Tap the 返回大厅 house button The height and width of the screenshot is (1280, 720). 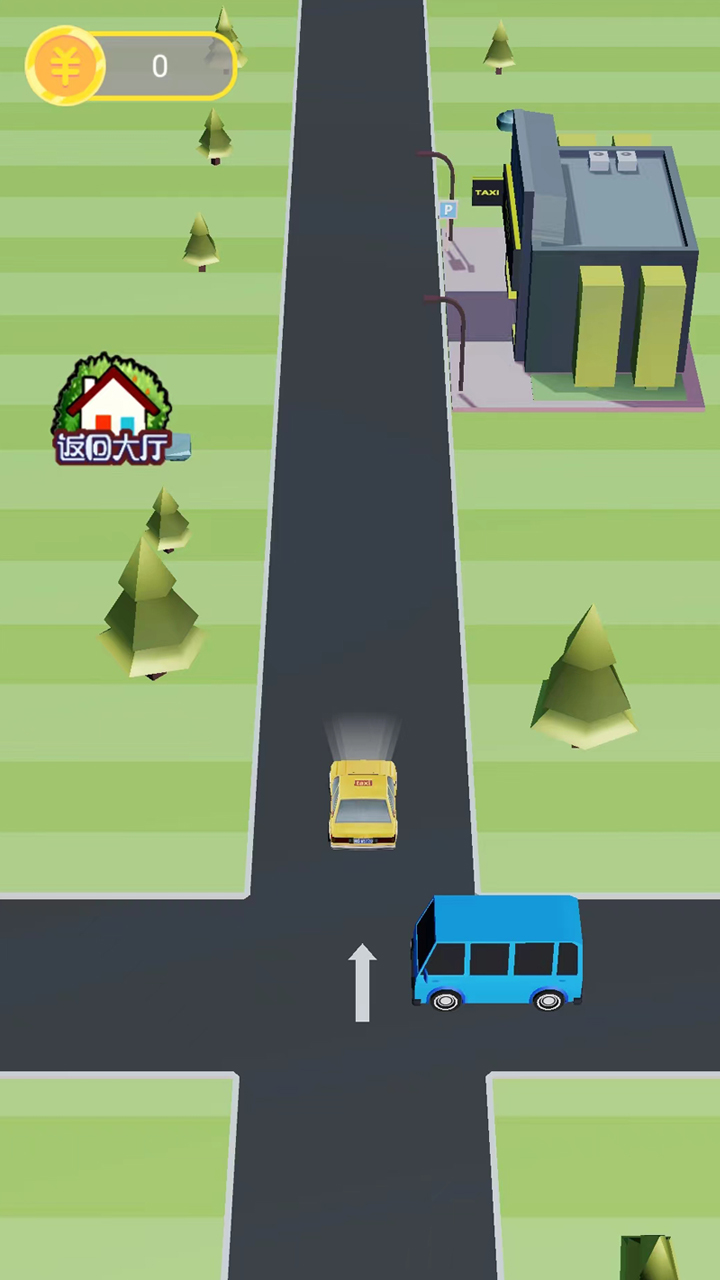tap(113, 411)
